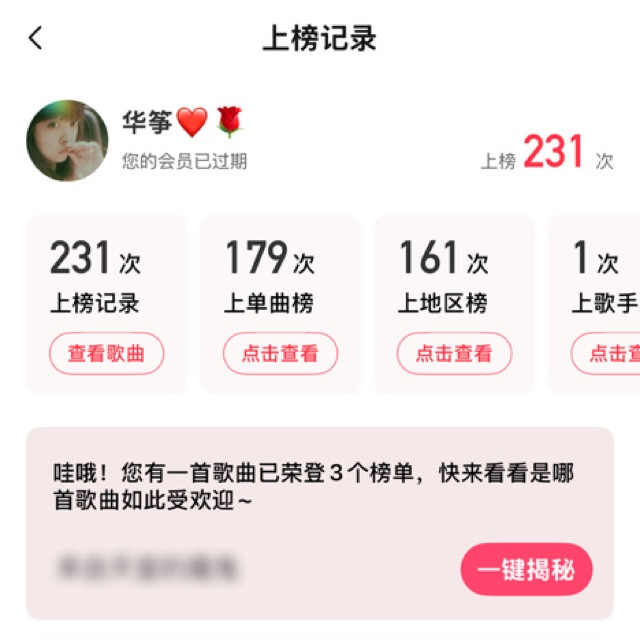Tap 点击查看 under 上单曲榜
This screenshot has width=640, height=640.
pos(280,353)
